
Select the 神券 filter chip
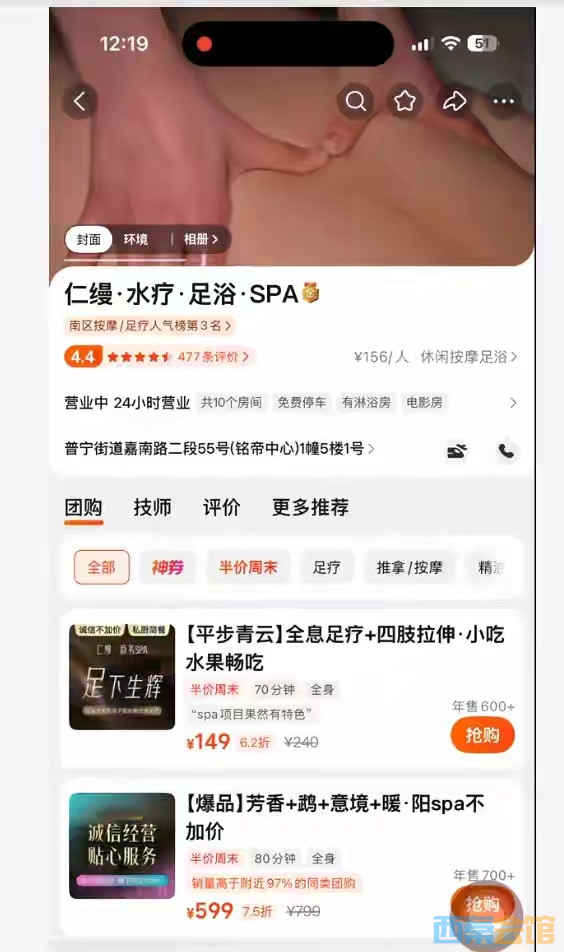point(168,568)
